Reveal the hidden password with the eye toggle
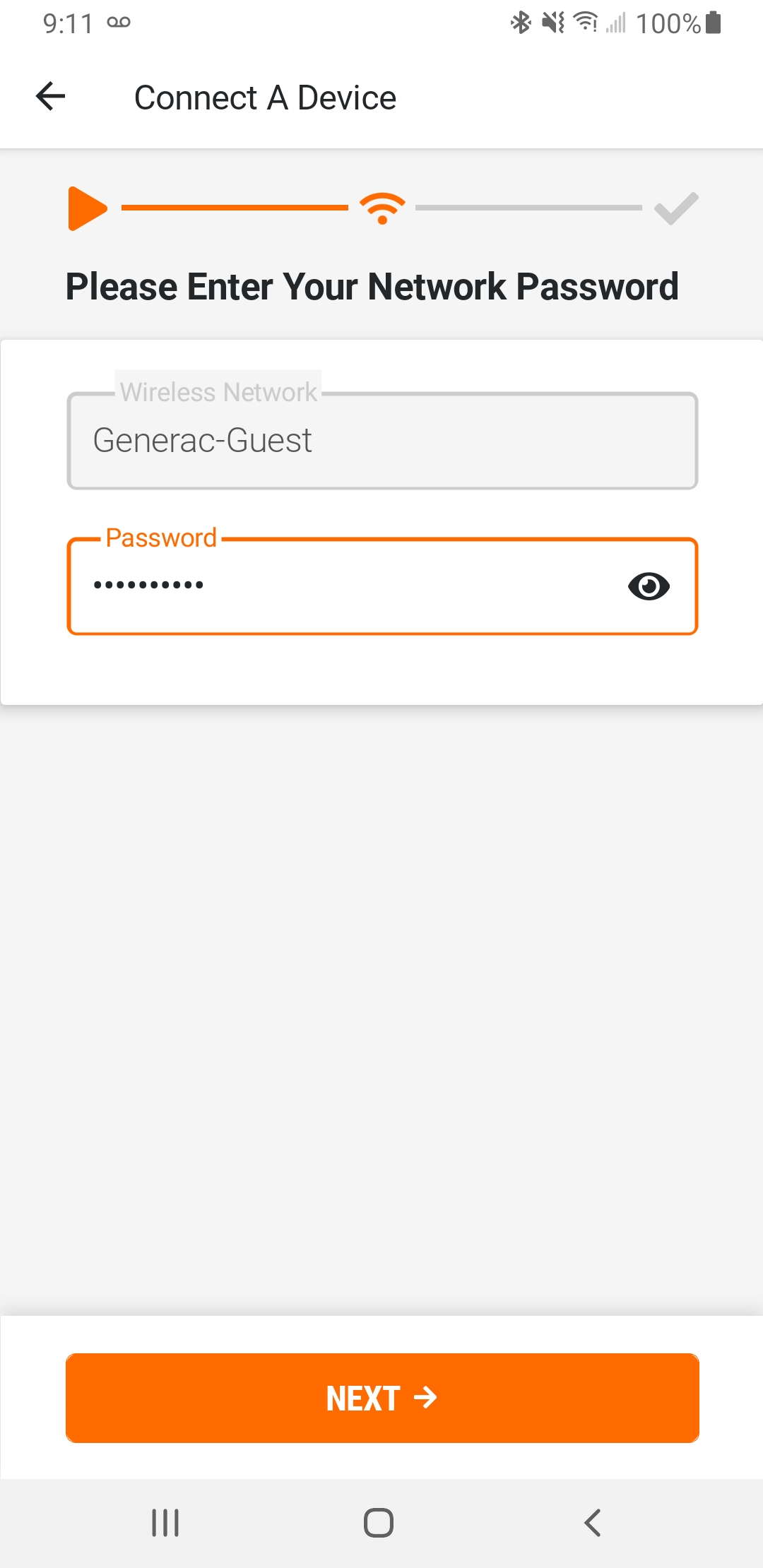 pos(650,586)
